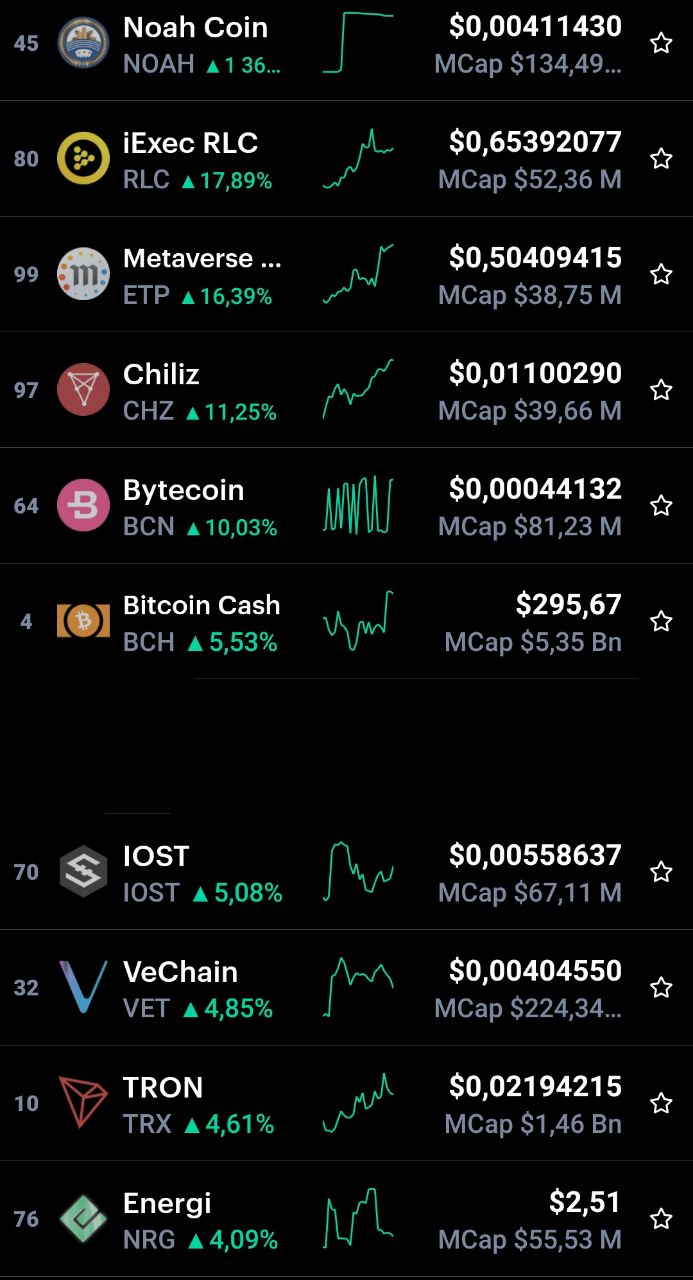The image size is (693, 1280).
Task: View VeChain VET details
Action: (x=346, y=987)
